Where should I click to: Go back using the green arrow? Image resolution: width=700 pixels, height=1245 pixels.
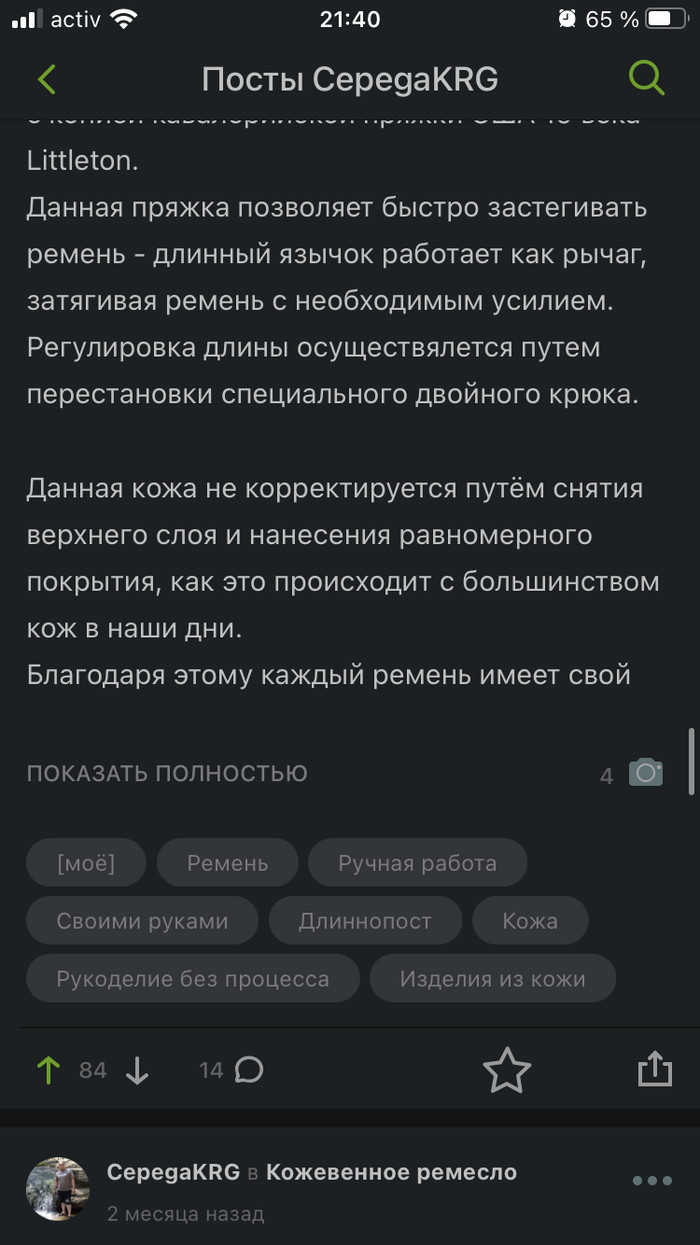tap(46, 79)
